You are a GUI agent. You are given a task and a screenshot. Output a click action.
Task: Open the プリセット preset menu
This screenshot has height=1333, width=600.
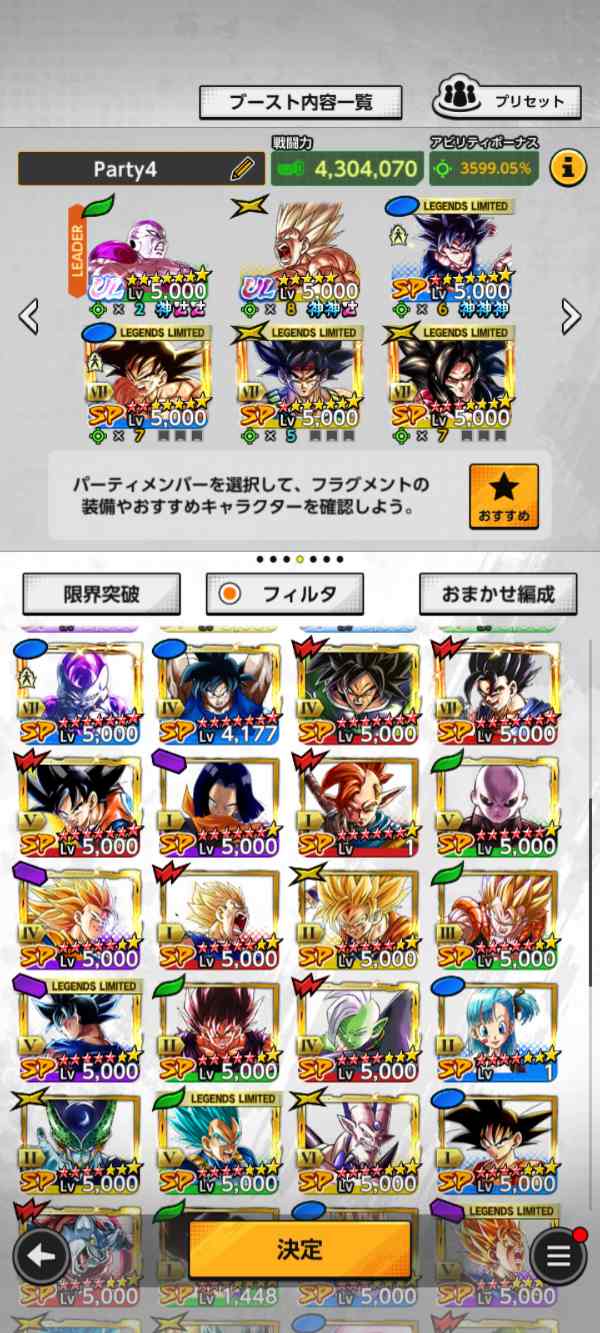[x=505, y=100]
